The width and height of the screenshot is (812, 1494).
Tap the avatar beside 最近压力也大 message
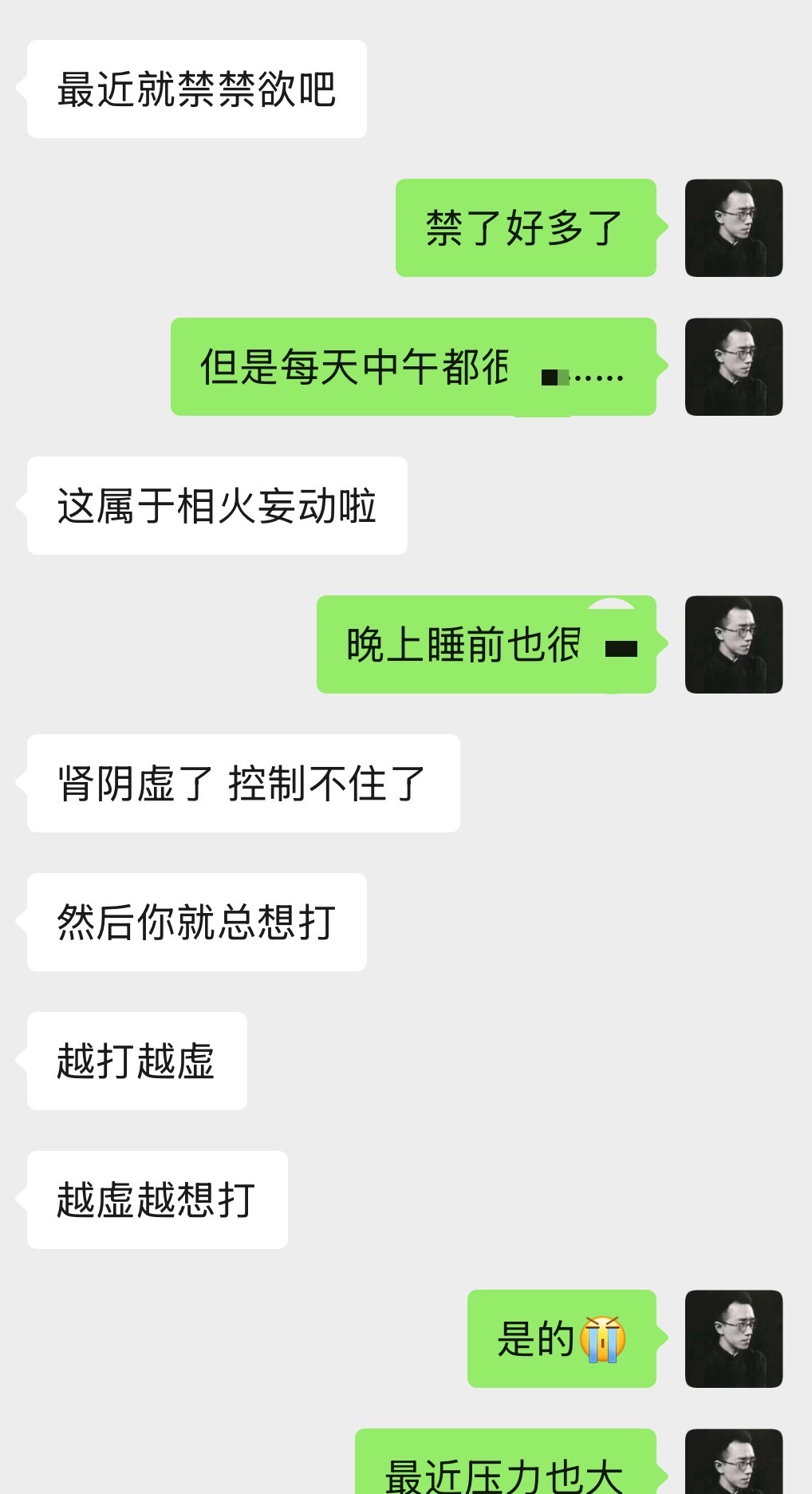click(734, 1461)
